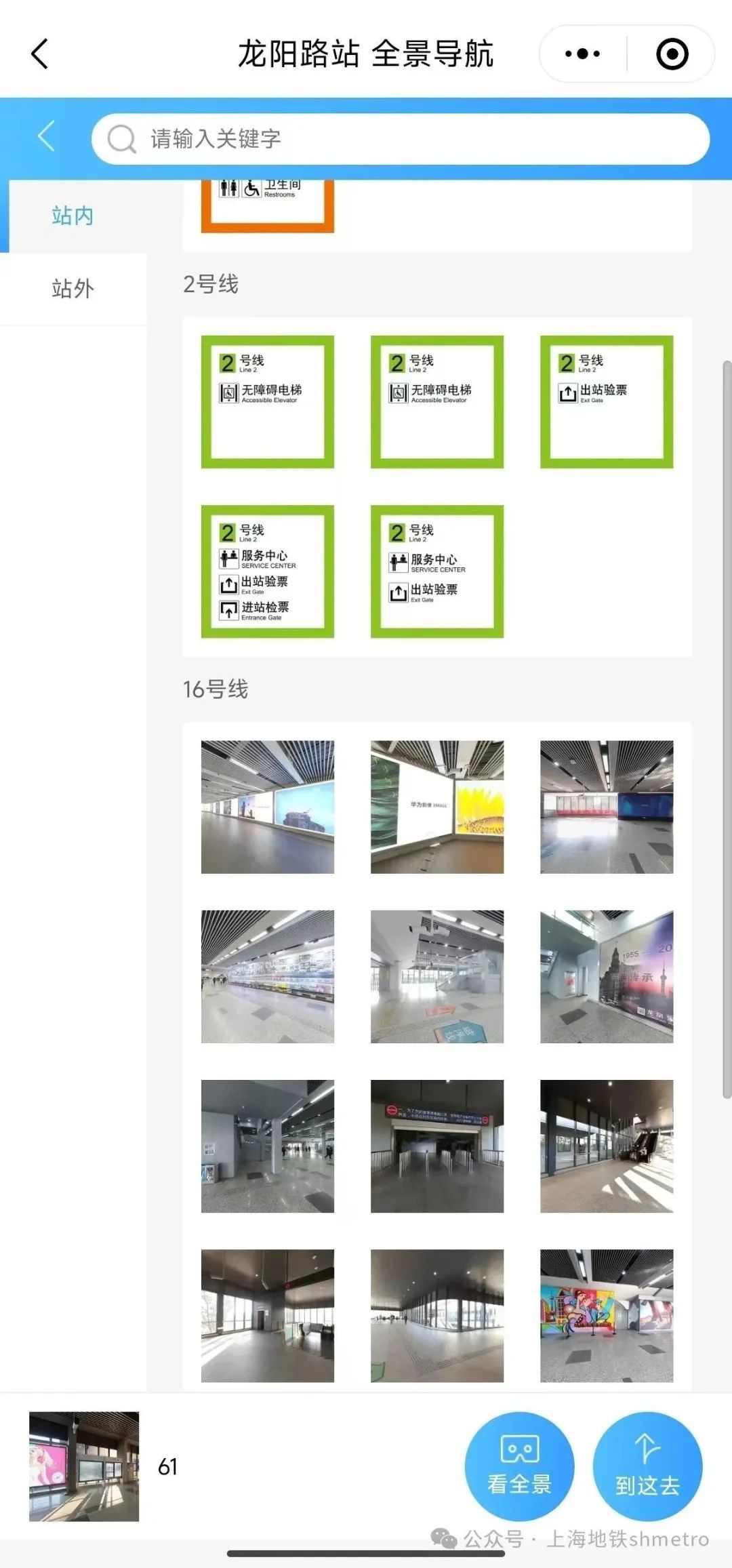Select the 站内 tab
The width and height of the screenshot is (732, 1568).
tap(73, 216)
